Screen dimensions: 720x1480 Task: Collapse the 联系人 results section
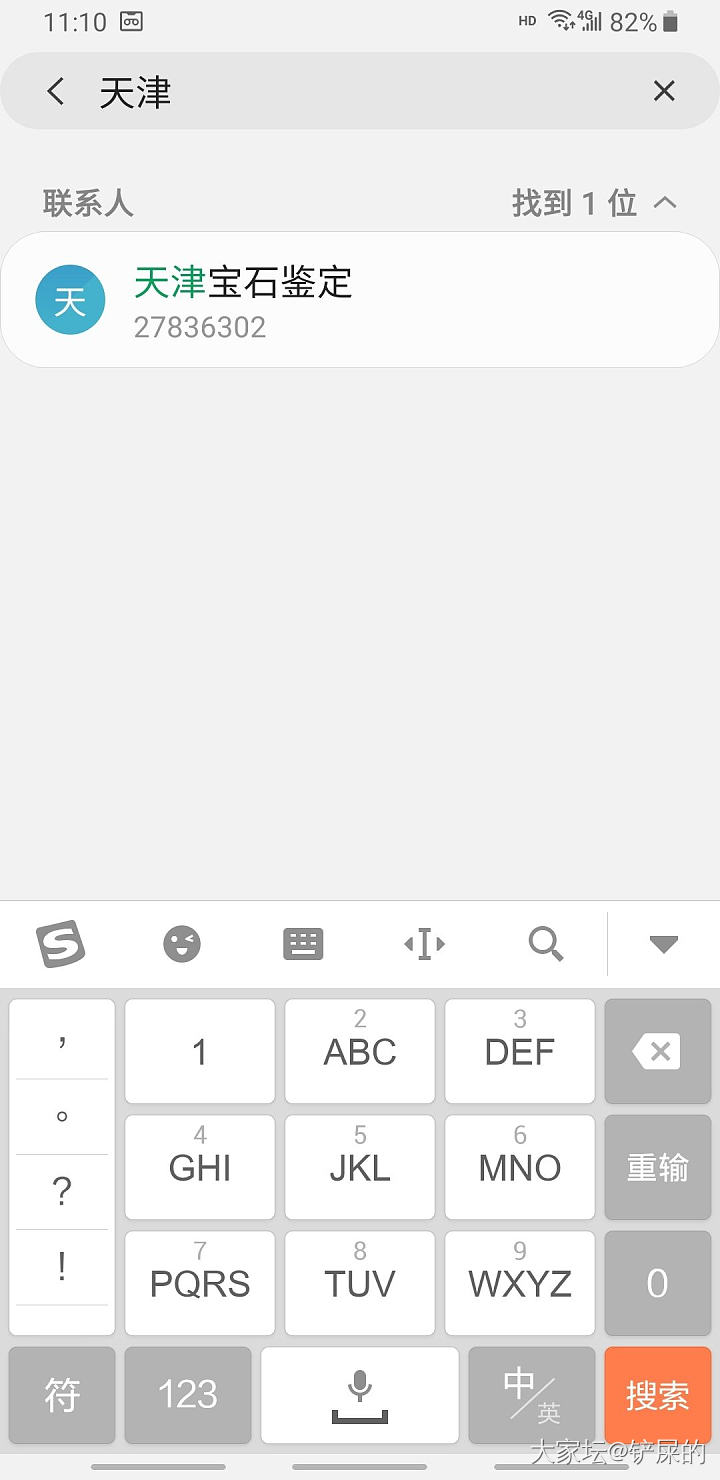pos(665,203)
